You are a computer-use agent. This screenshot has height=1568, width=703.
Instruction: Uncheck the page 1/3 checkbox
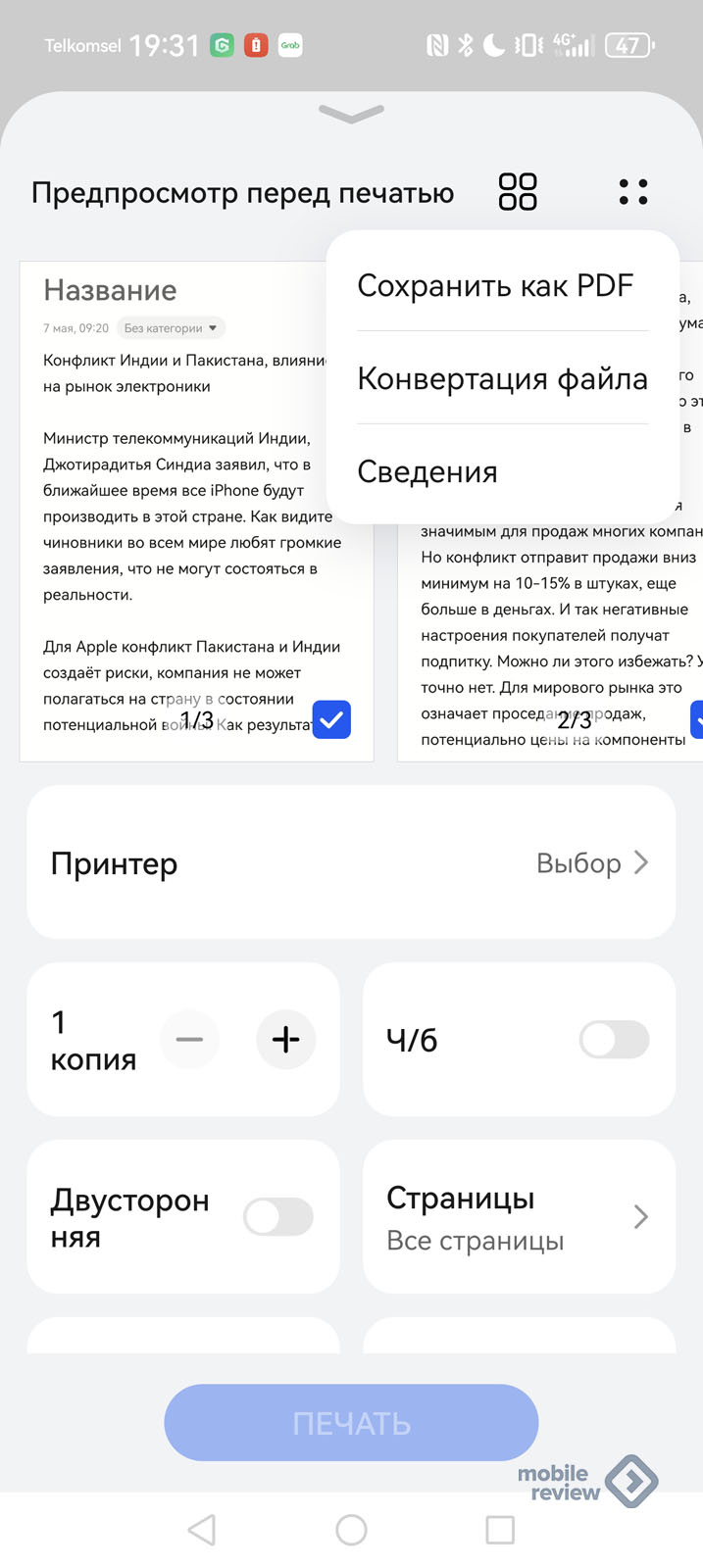pos(331,720)
